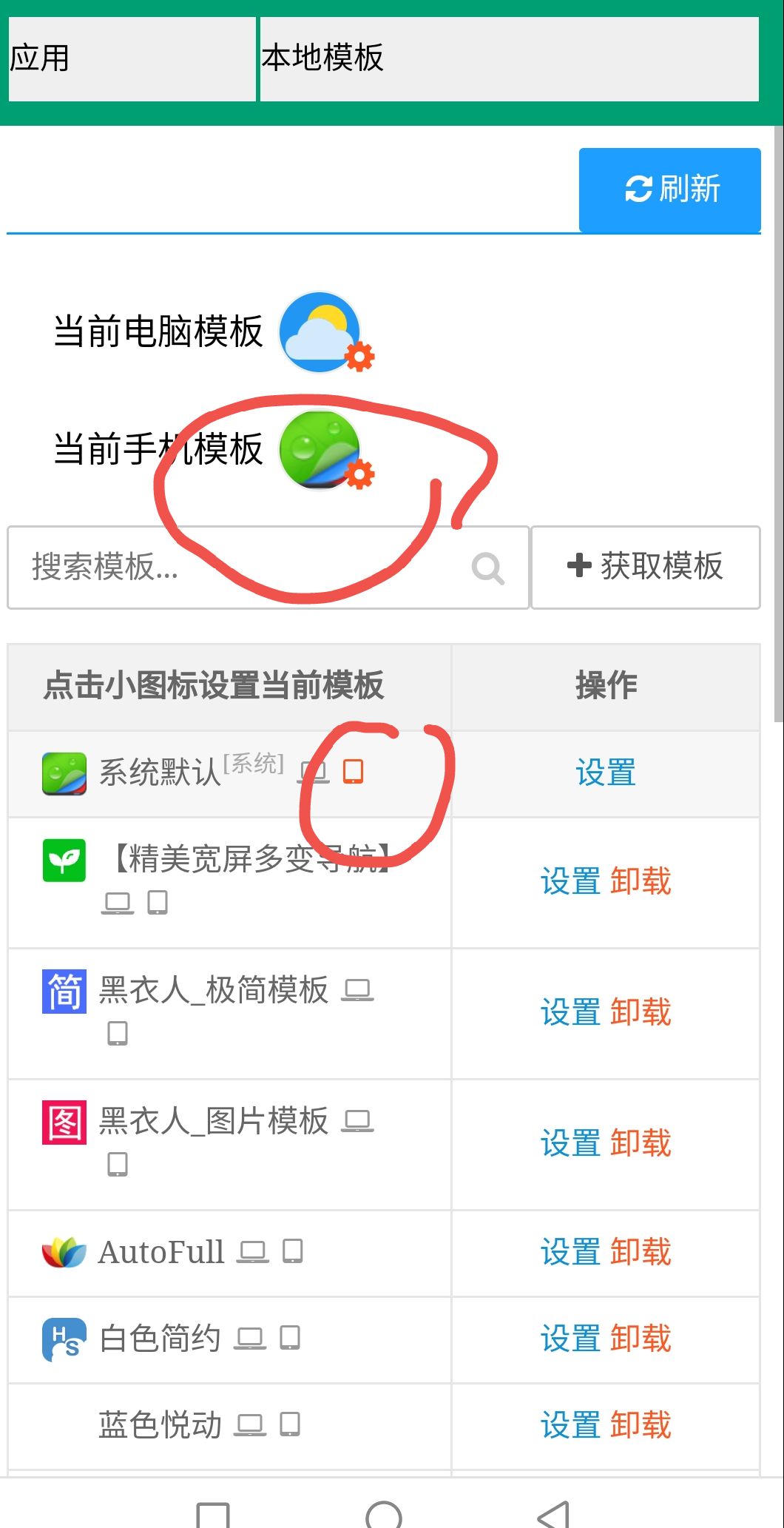Open 设置 for 精美宽屏多变导航
The height and width of the screenshot is (1528, 784).
pos(570,881)
